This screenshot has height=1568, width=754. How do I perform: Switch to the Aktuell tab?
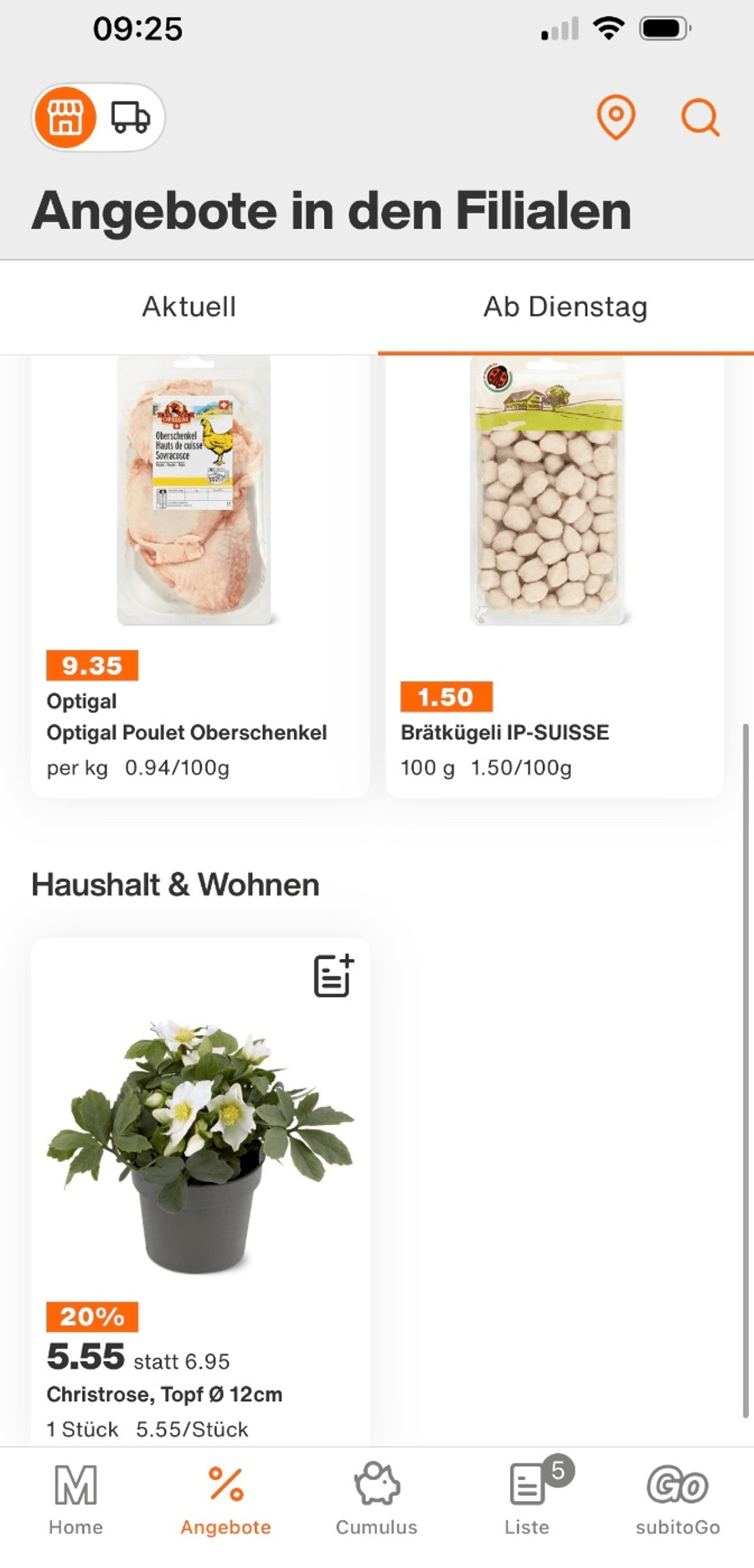[188, 307]
